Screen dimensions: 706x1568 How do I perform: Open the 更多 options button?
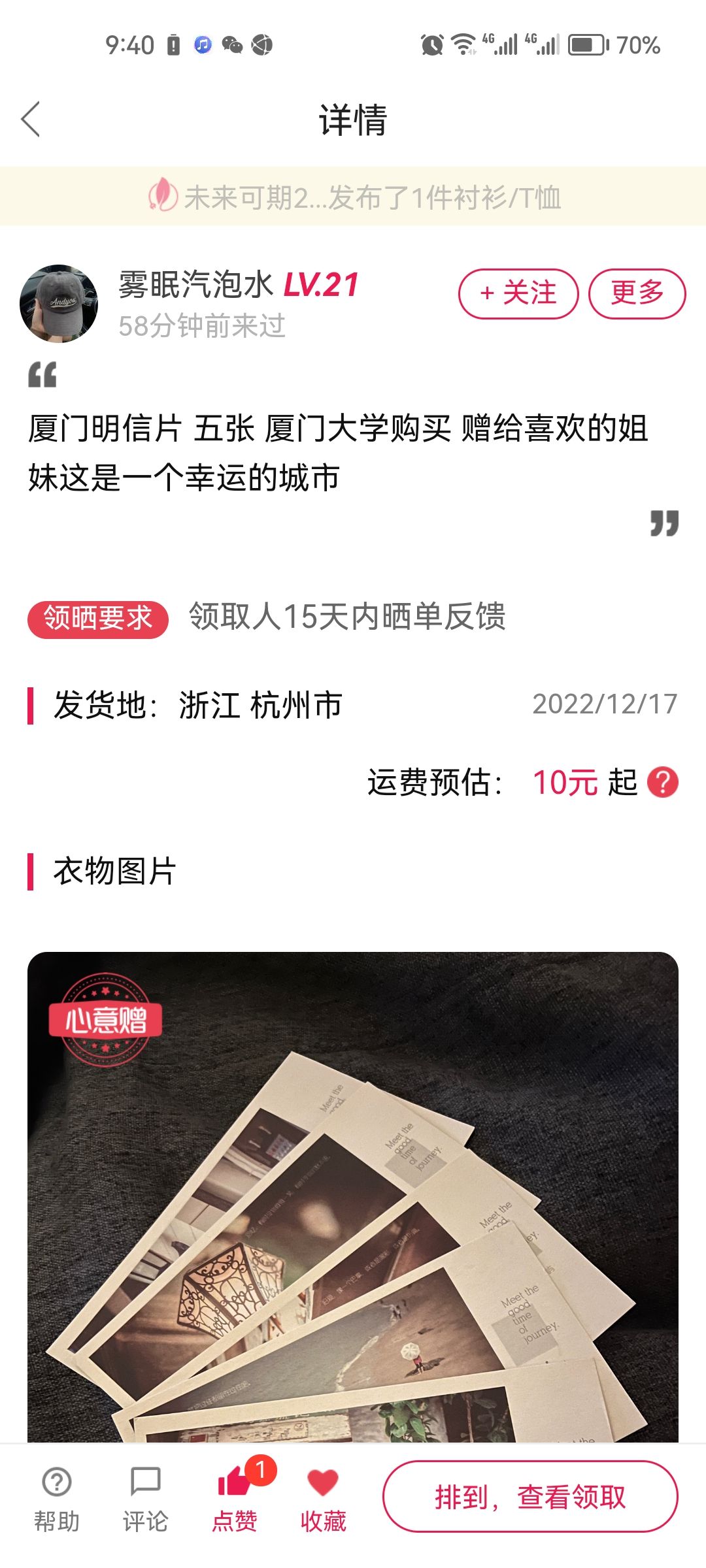coord(637,293)
